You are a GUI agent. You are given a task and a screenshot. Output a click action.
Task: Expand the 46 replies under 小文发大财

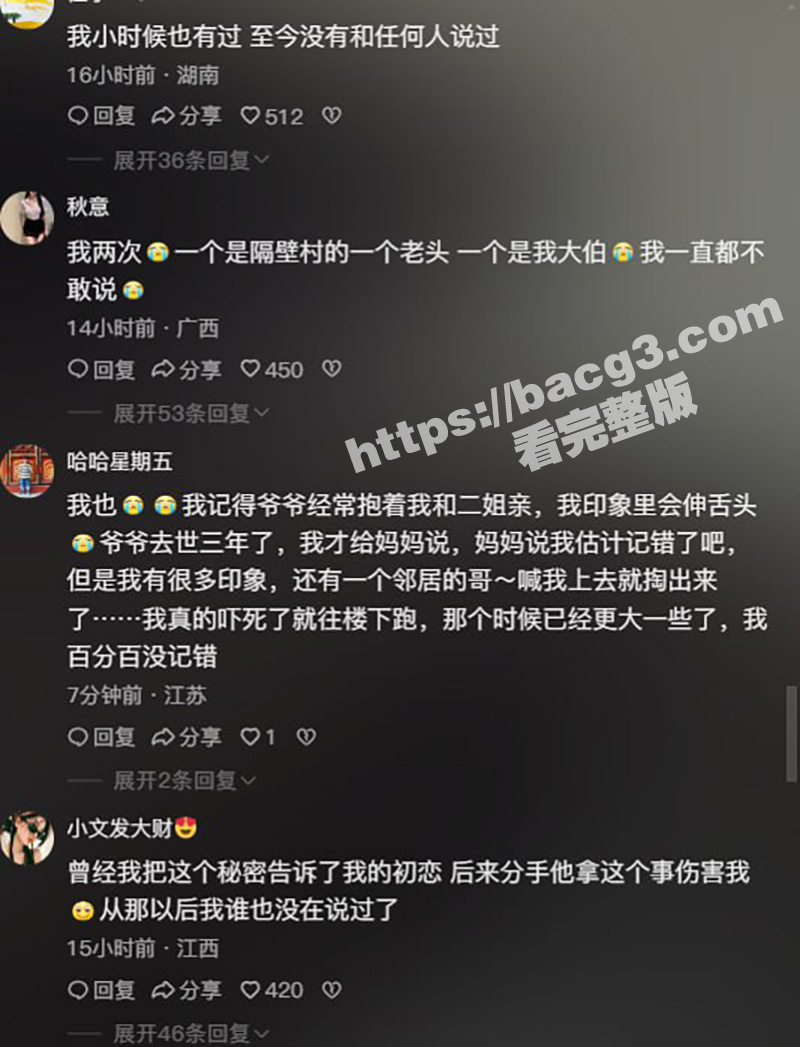coord(190,1032)
